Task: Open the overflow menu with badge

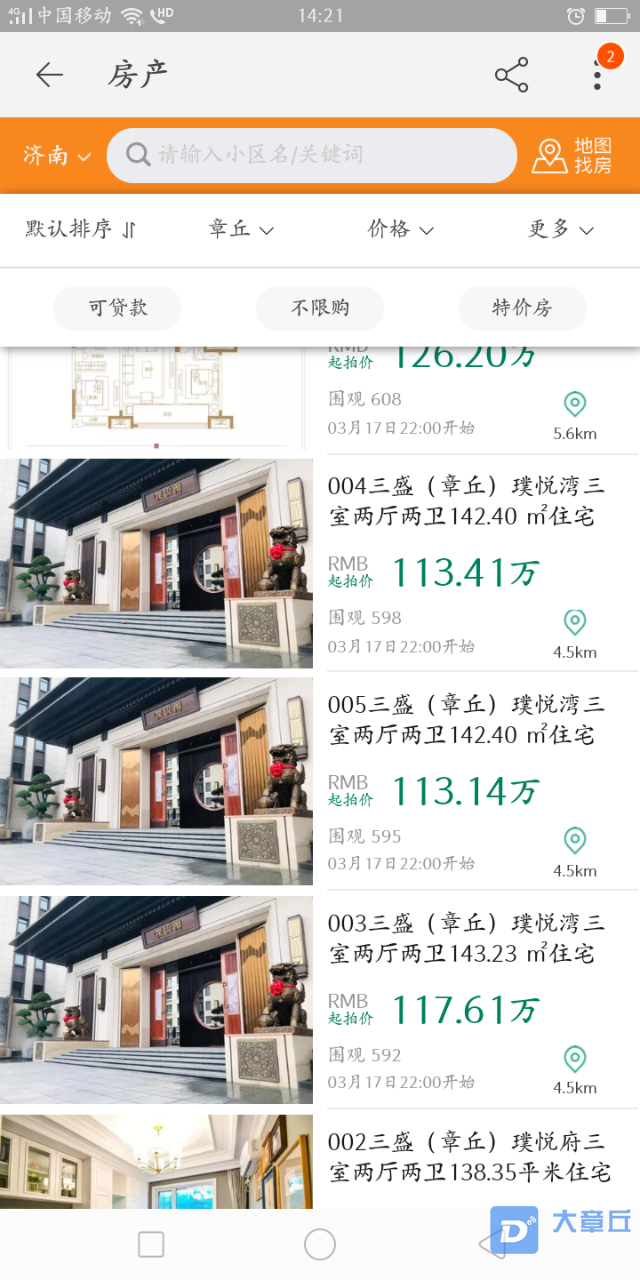Action: [597, 73]
